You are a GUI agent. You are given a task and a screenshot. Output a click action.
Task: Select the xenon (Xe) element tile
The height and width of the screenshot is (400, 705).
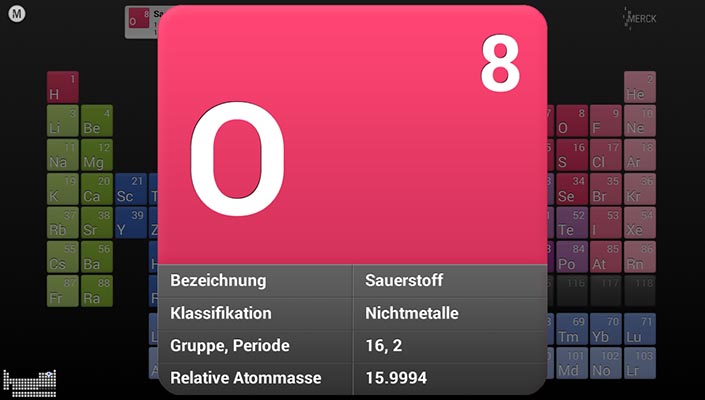639,223
